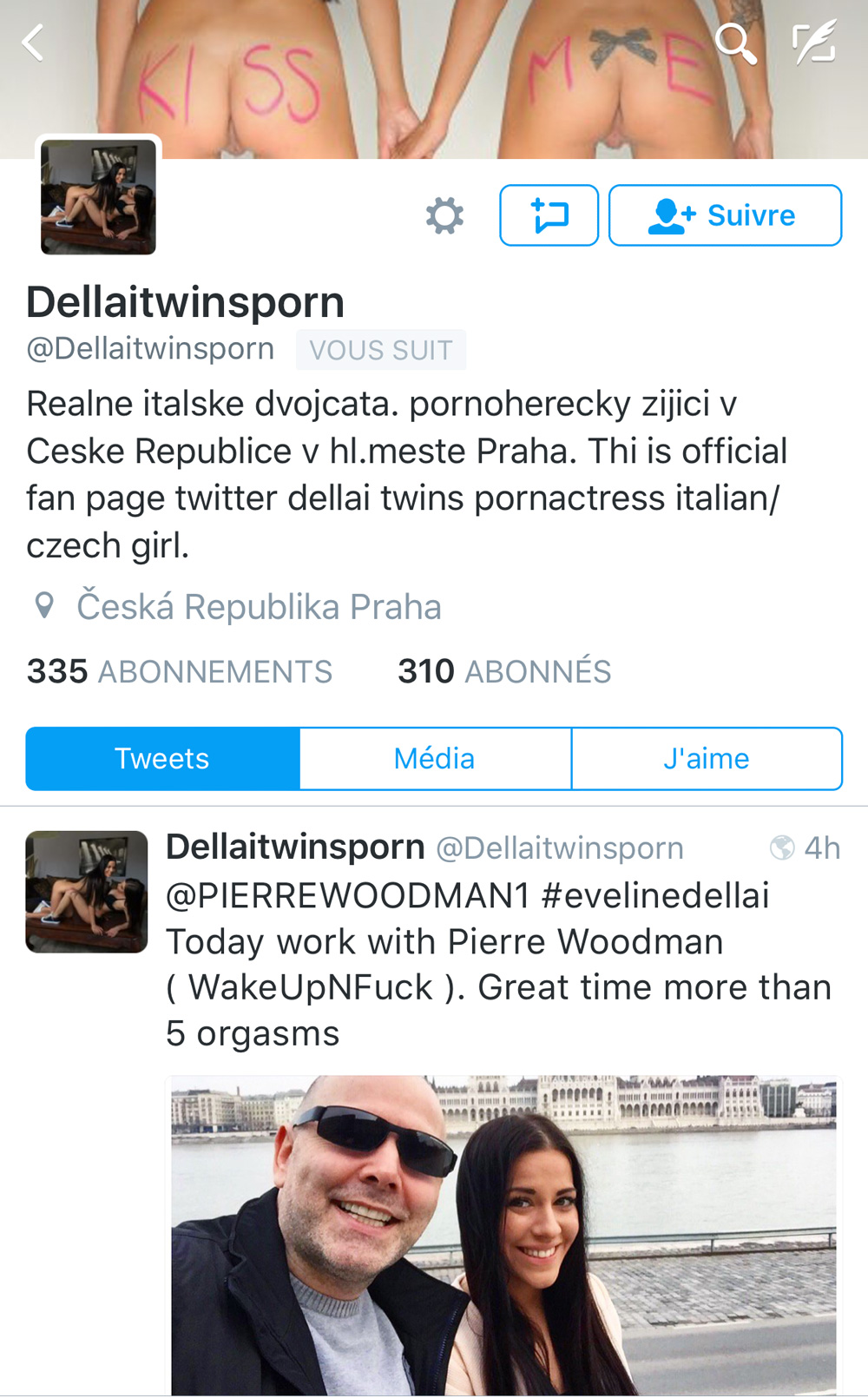View the 310 Abonnés list
Screen dimensions: 868x1398
[504, 671]
